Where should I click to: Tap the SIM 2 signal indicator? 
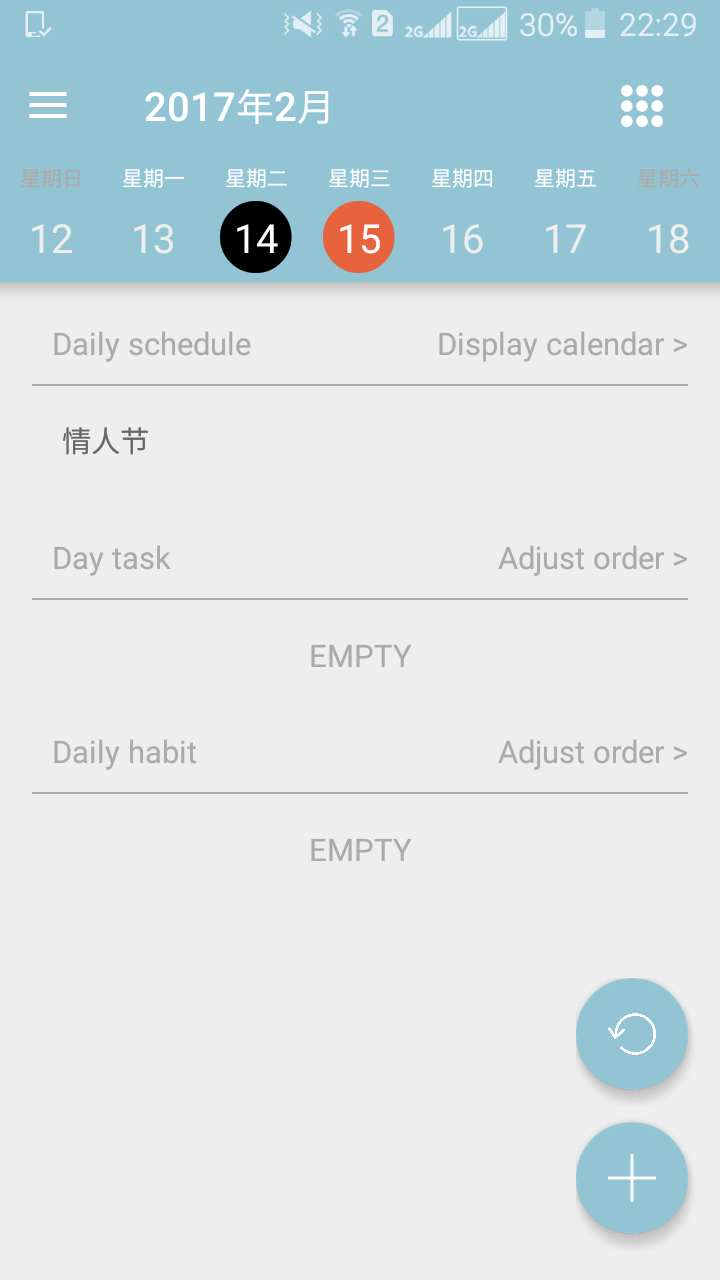(483, 26)
